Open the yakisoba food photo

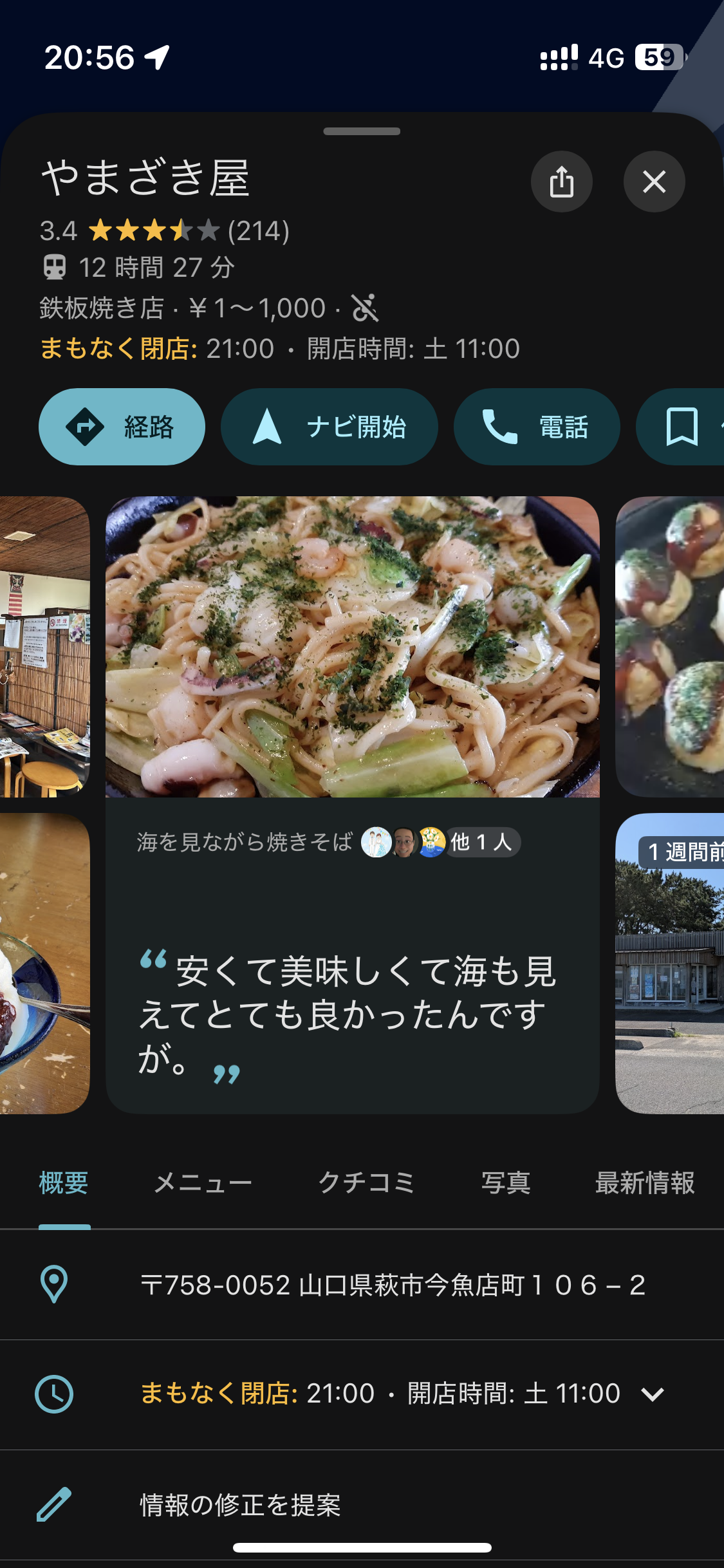(x=352, y=646)
